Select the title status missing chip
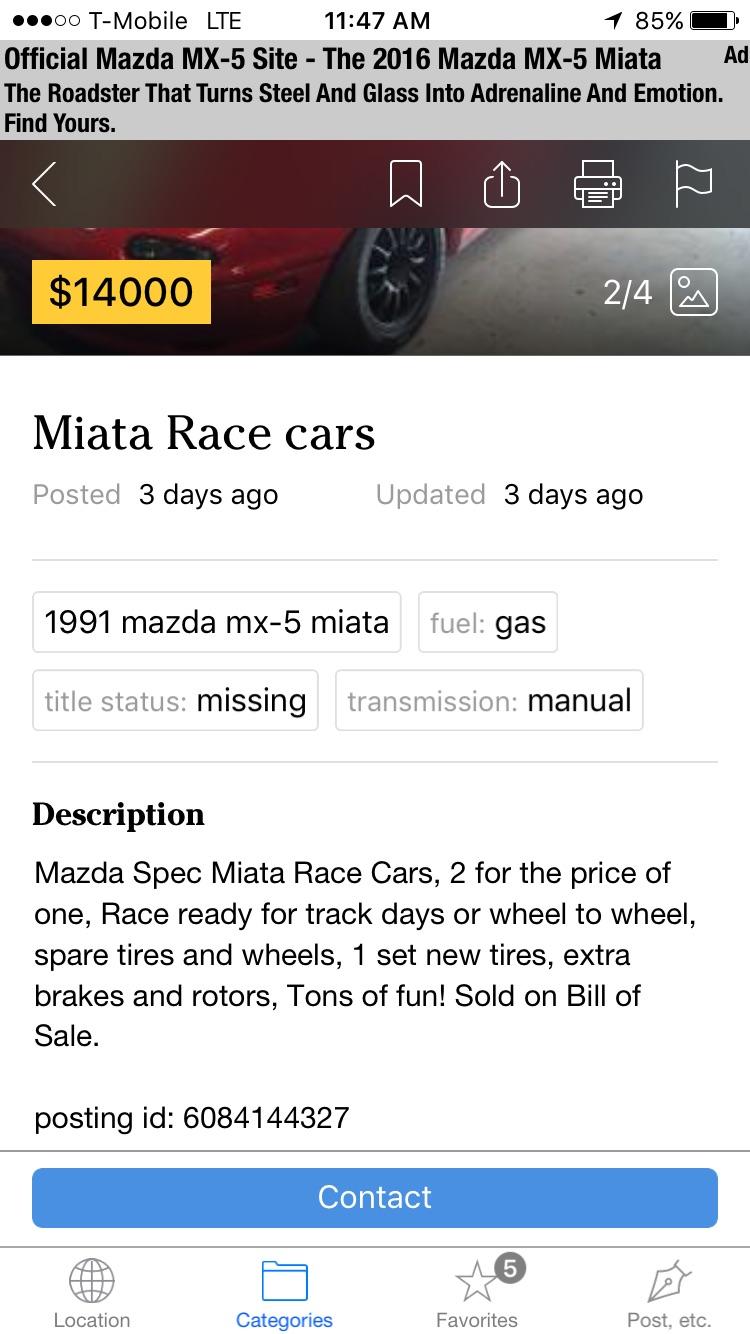 tap(174, 700)
